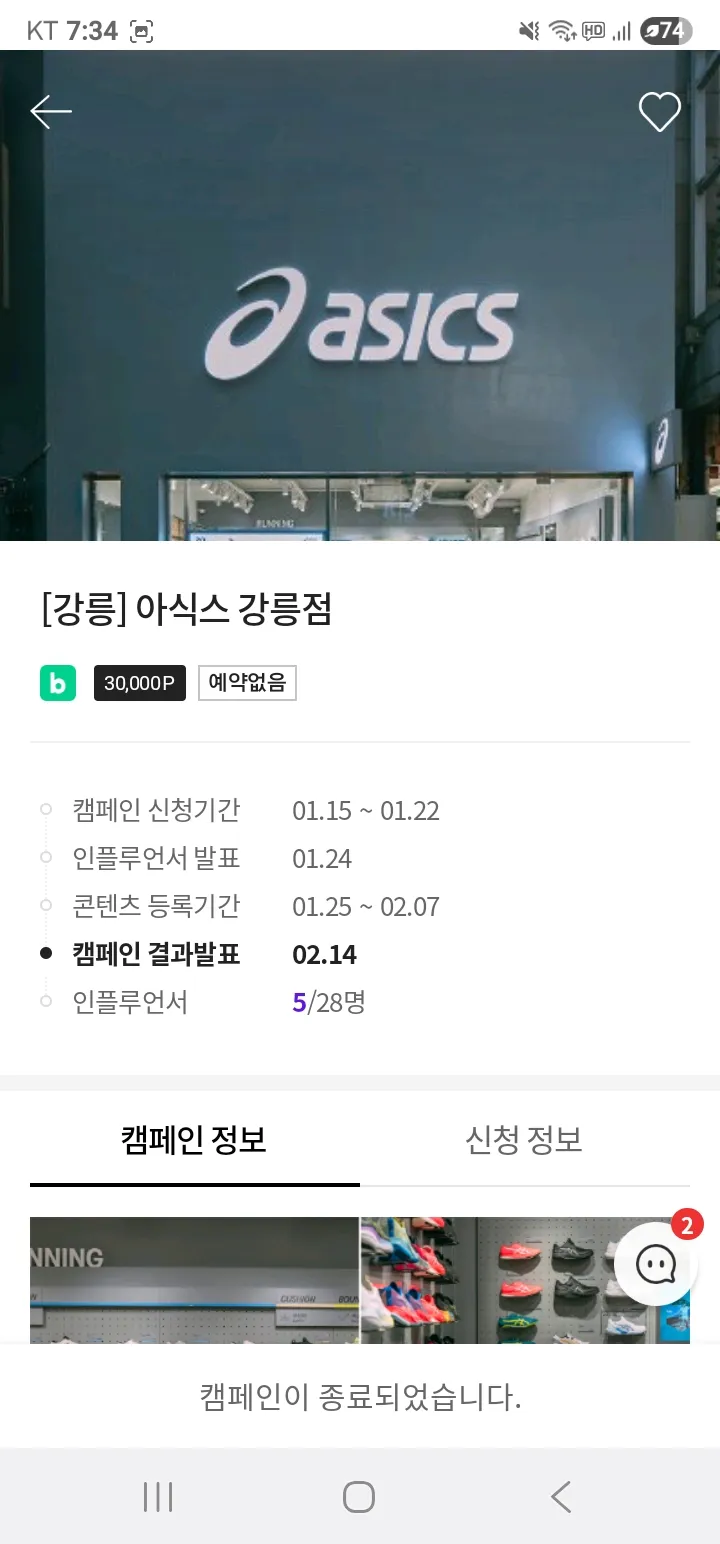Screen dimensions: 720x1544
Task: Click the 예약없음 badge
Action: click(x=247, y=682)
